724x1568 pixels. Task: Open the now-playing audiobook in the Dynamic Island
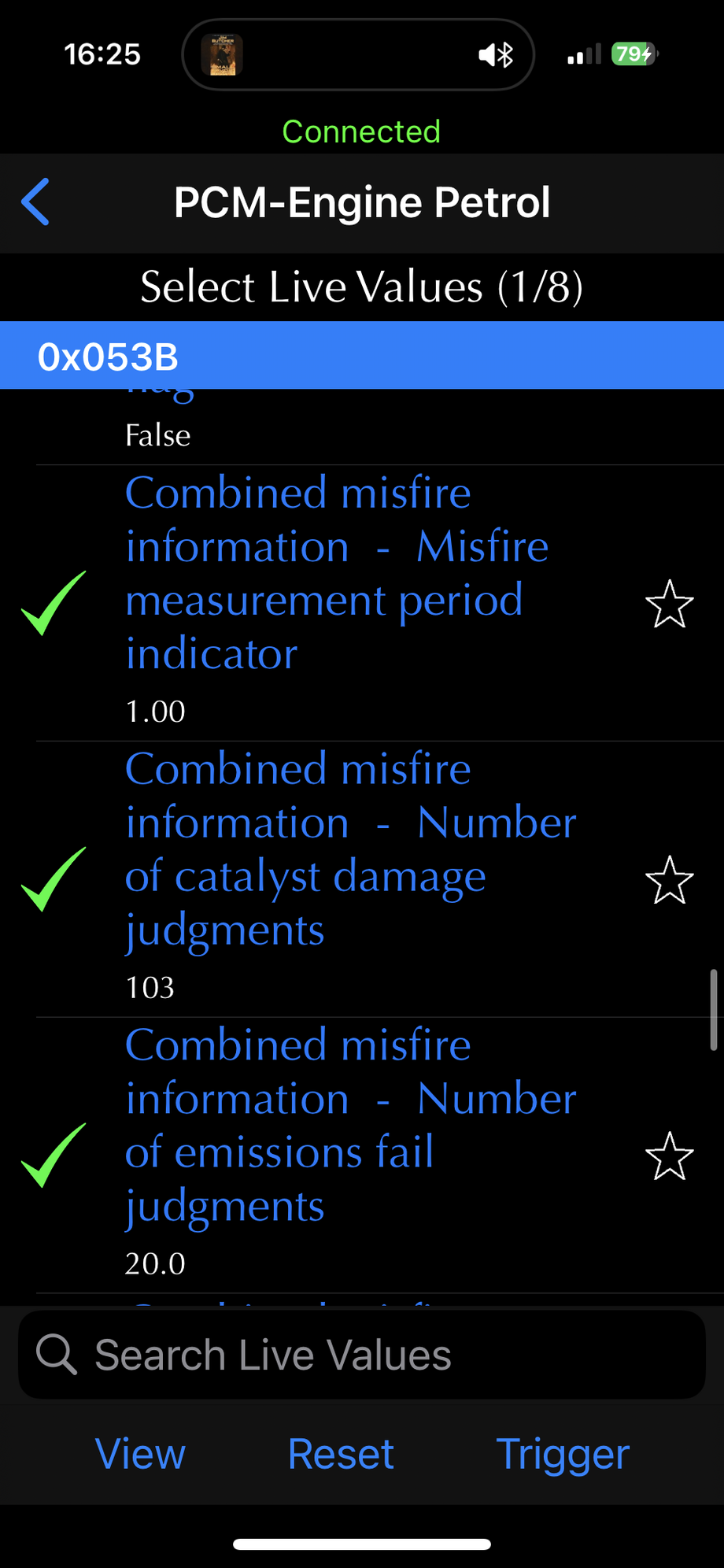223,55
